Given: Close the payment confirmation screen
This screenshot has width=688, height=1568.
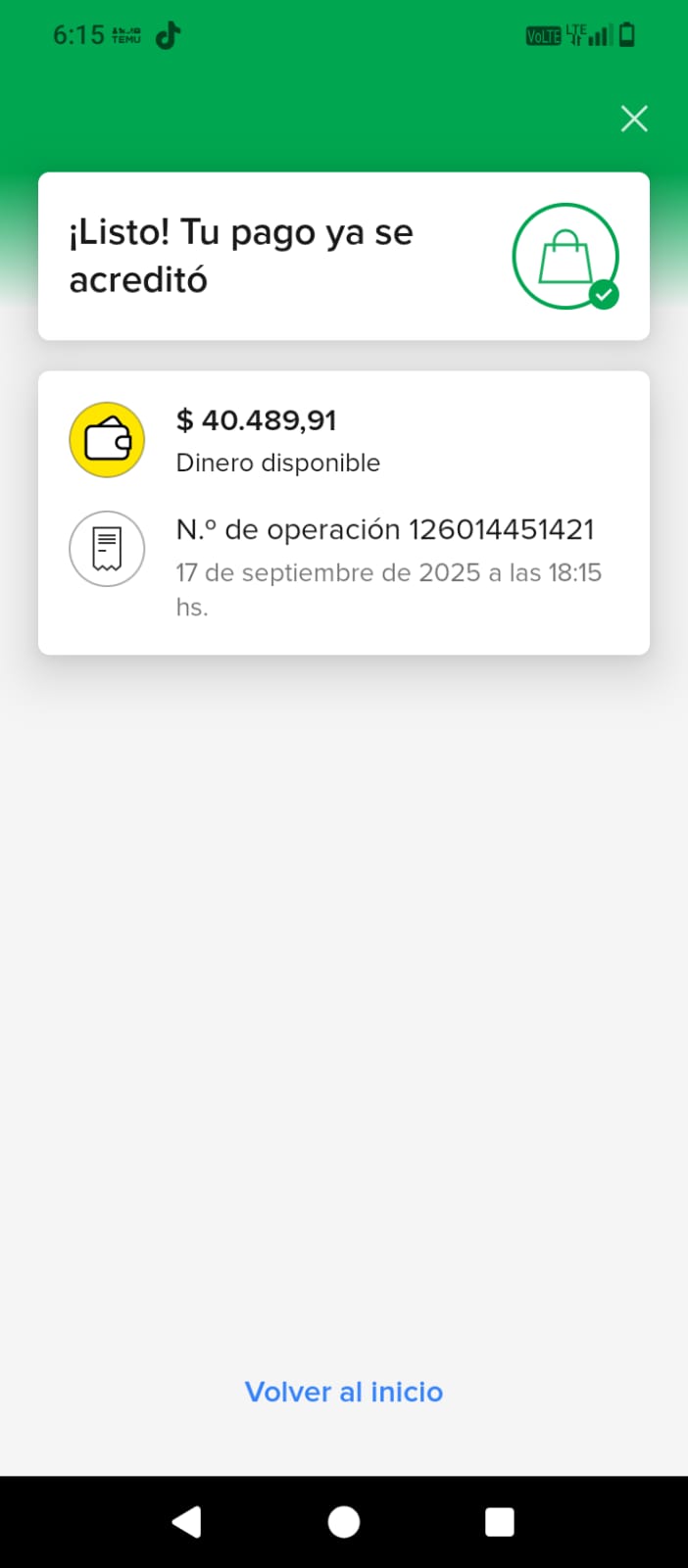Looking at the screenshot, I should click(x=634, y=119).
